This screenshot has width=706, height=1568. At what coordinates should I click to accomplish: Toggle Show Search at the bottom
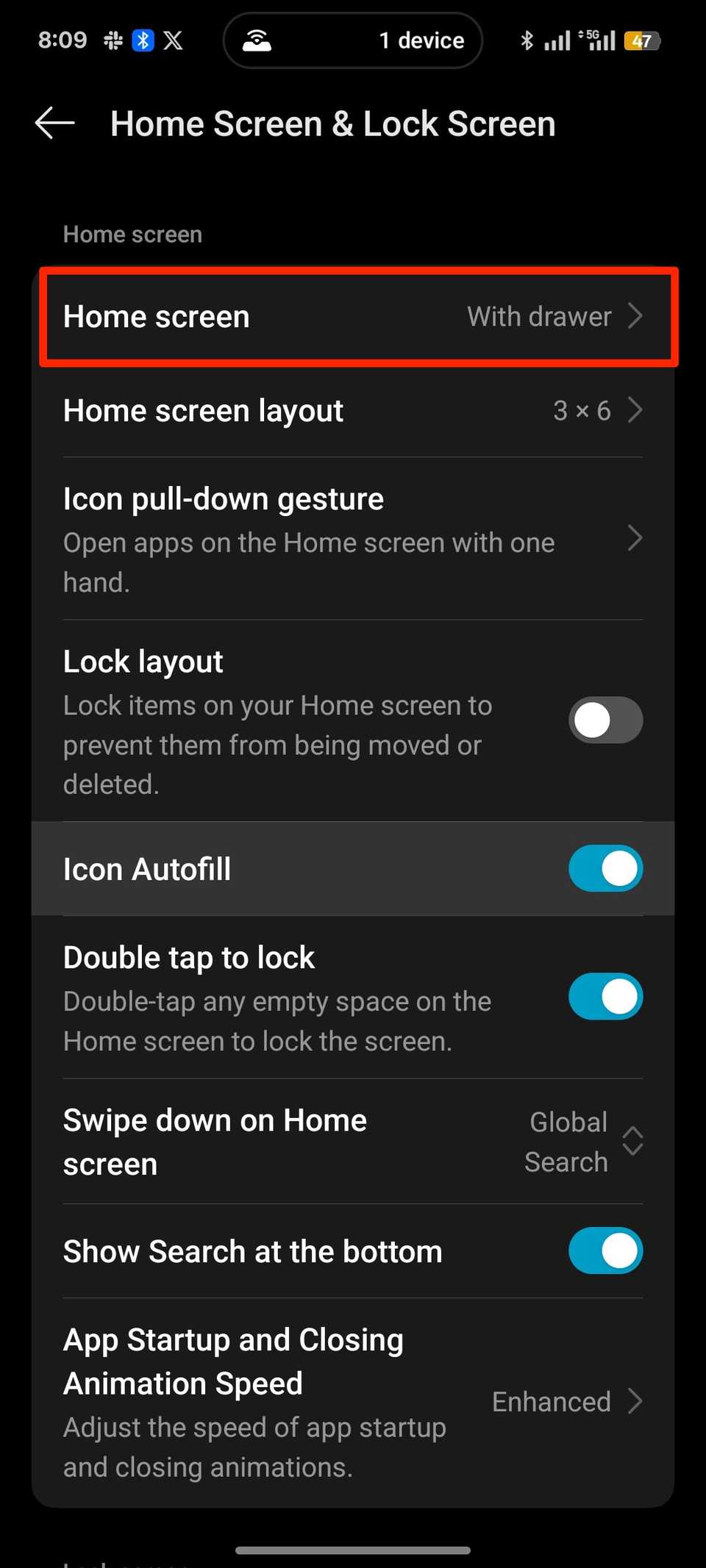pos(605,1250)
